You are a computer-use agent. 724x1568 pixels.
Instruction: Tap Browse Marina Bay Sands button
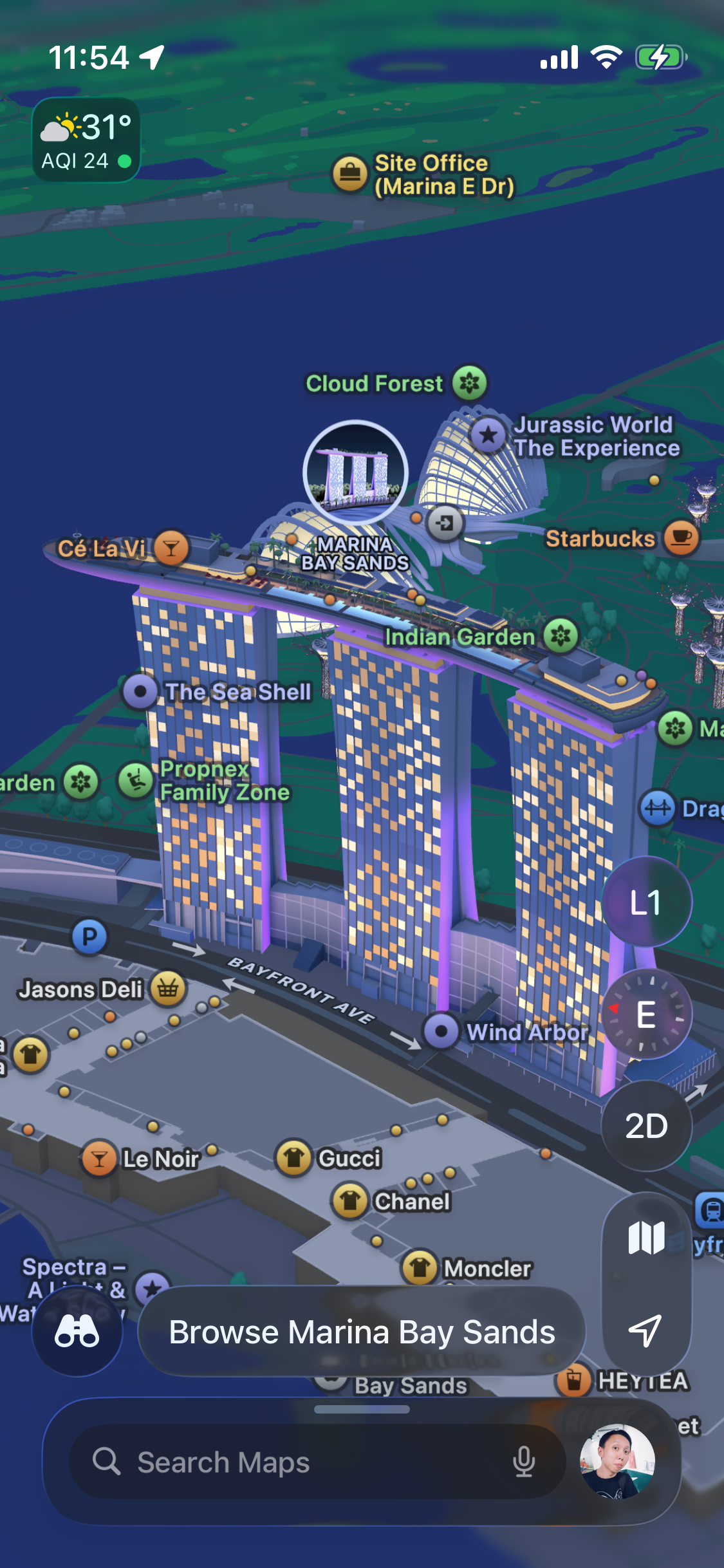coord(362,1332)
